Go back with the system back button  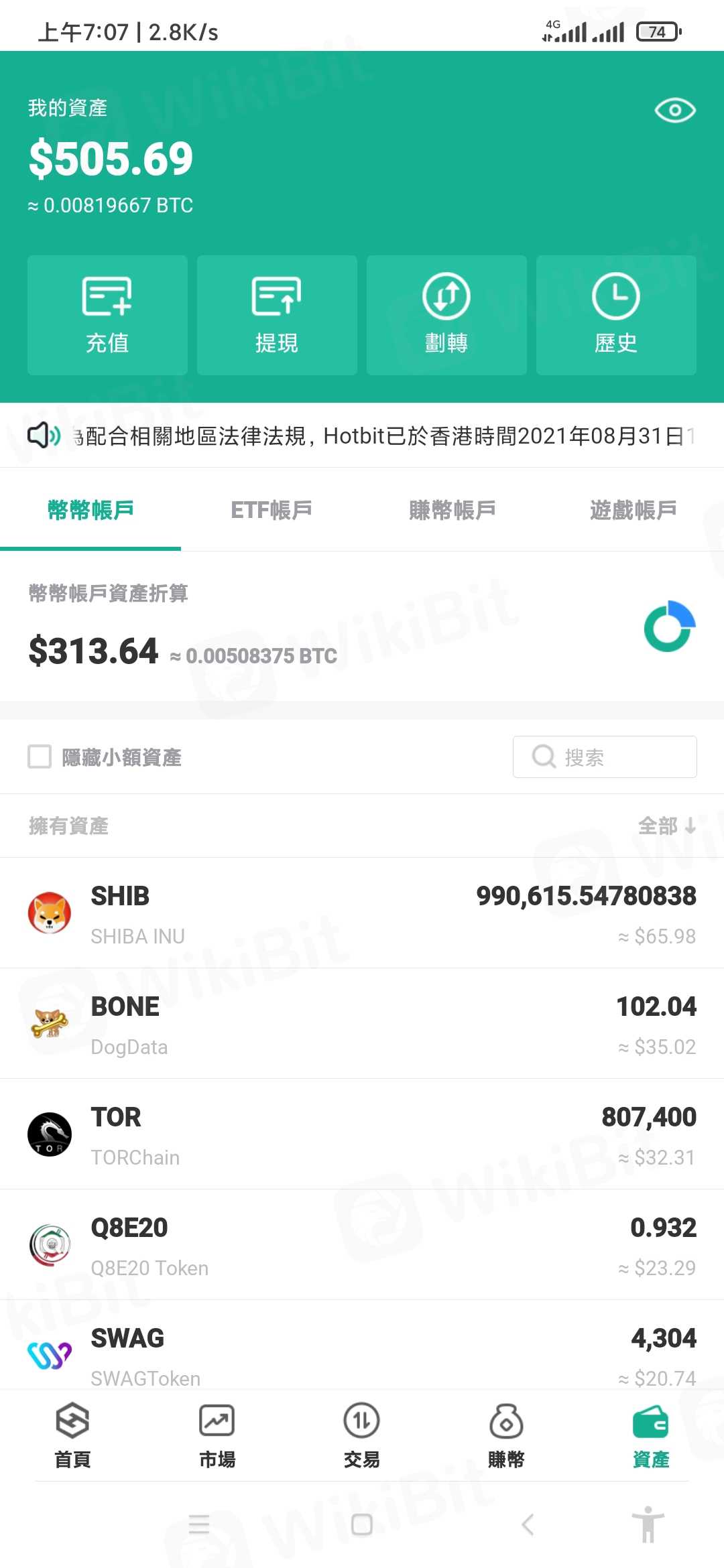[528, 1524]
